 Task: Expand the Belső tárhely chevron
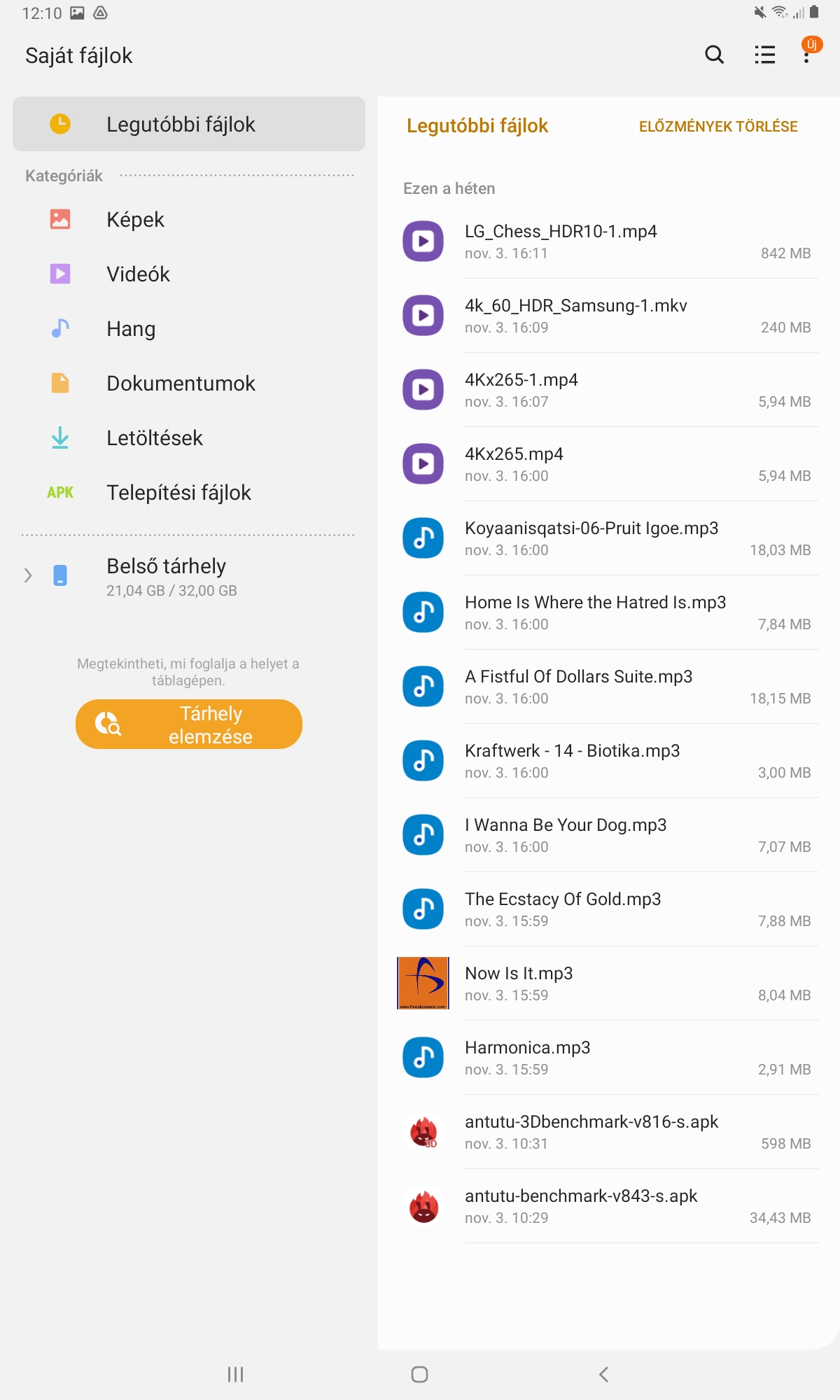point(28,575)
